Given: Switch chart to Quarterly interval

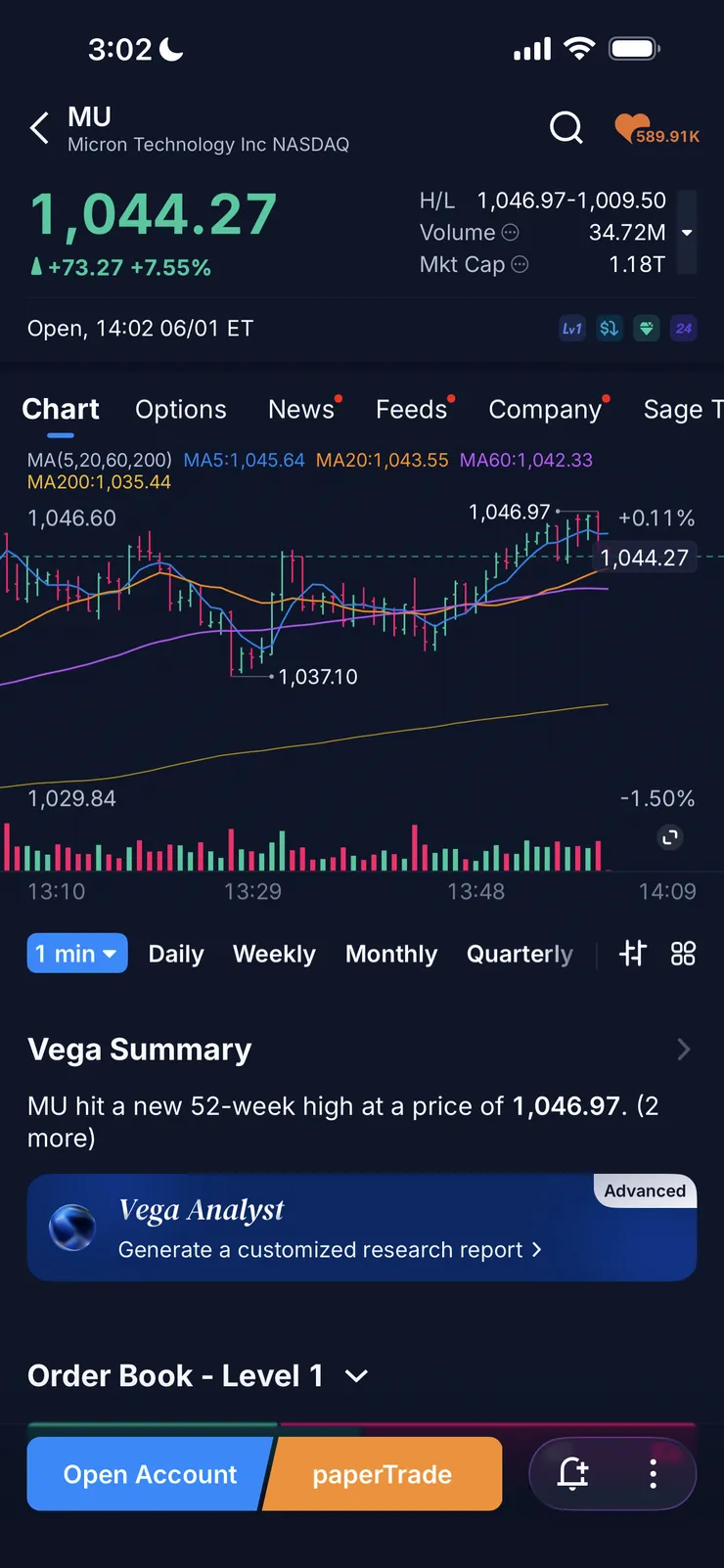Looking at the screenshot, I should tap(520, 954).
